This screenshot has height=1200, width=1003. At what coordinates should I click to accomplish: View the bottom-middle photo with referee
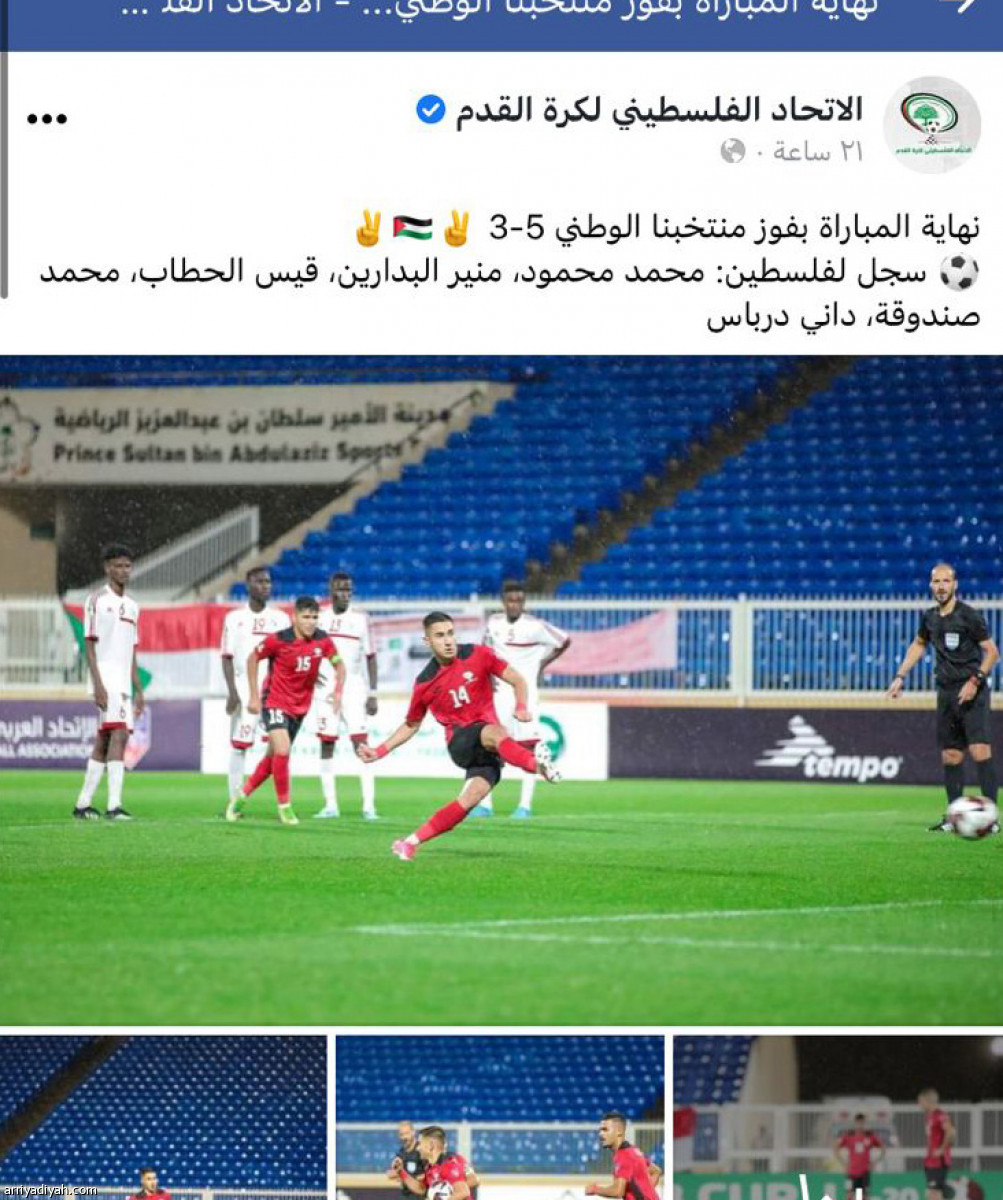tap(499, 1116)
